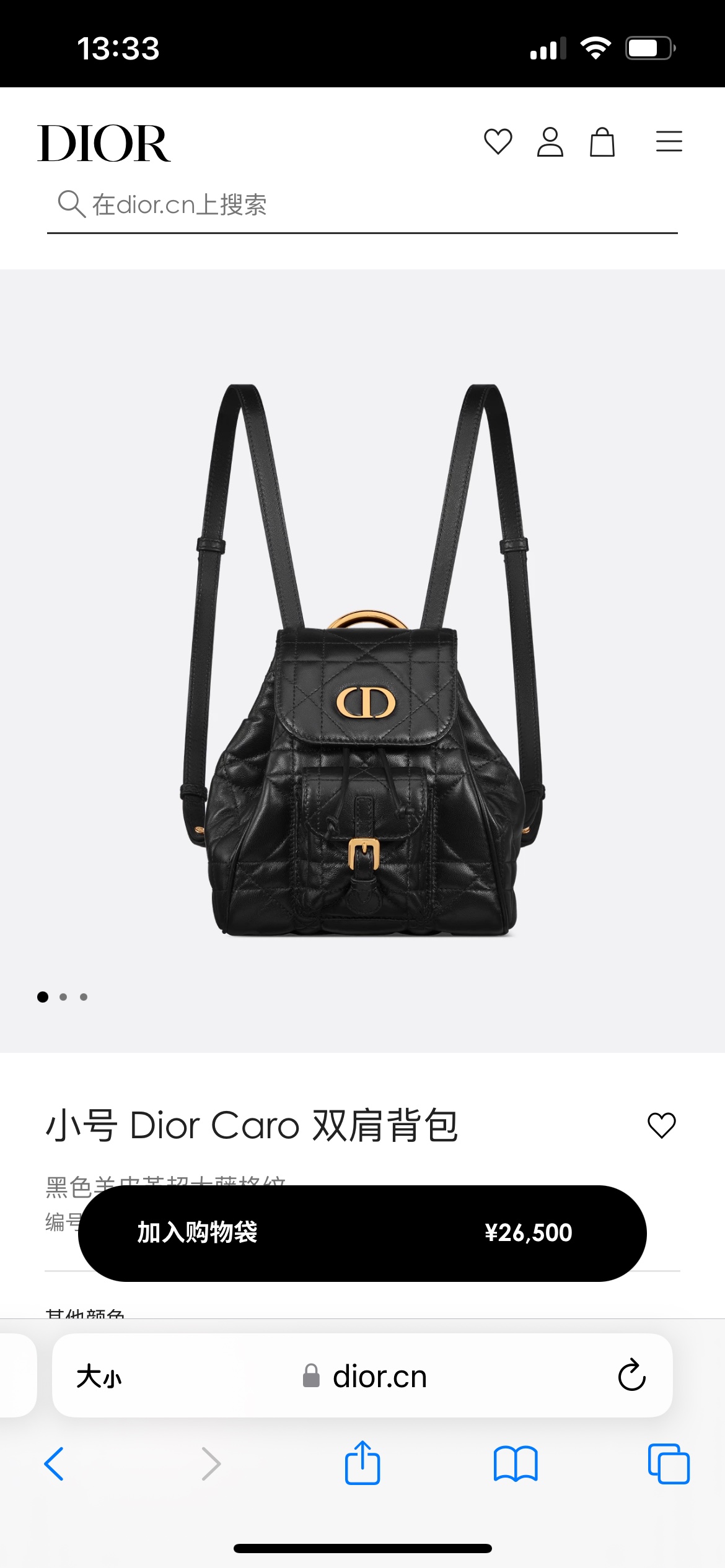Open Safari's 大小 text size menu
This screenshot has height=1568, width=725.
pos(99,1377)
